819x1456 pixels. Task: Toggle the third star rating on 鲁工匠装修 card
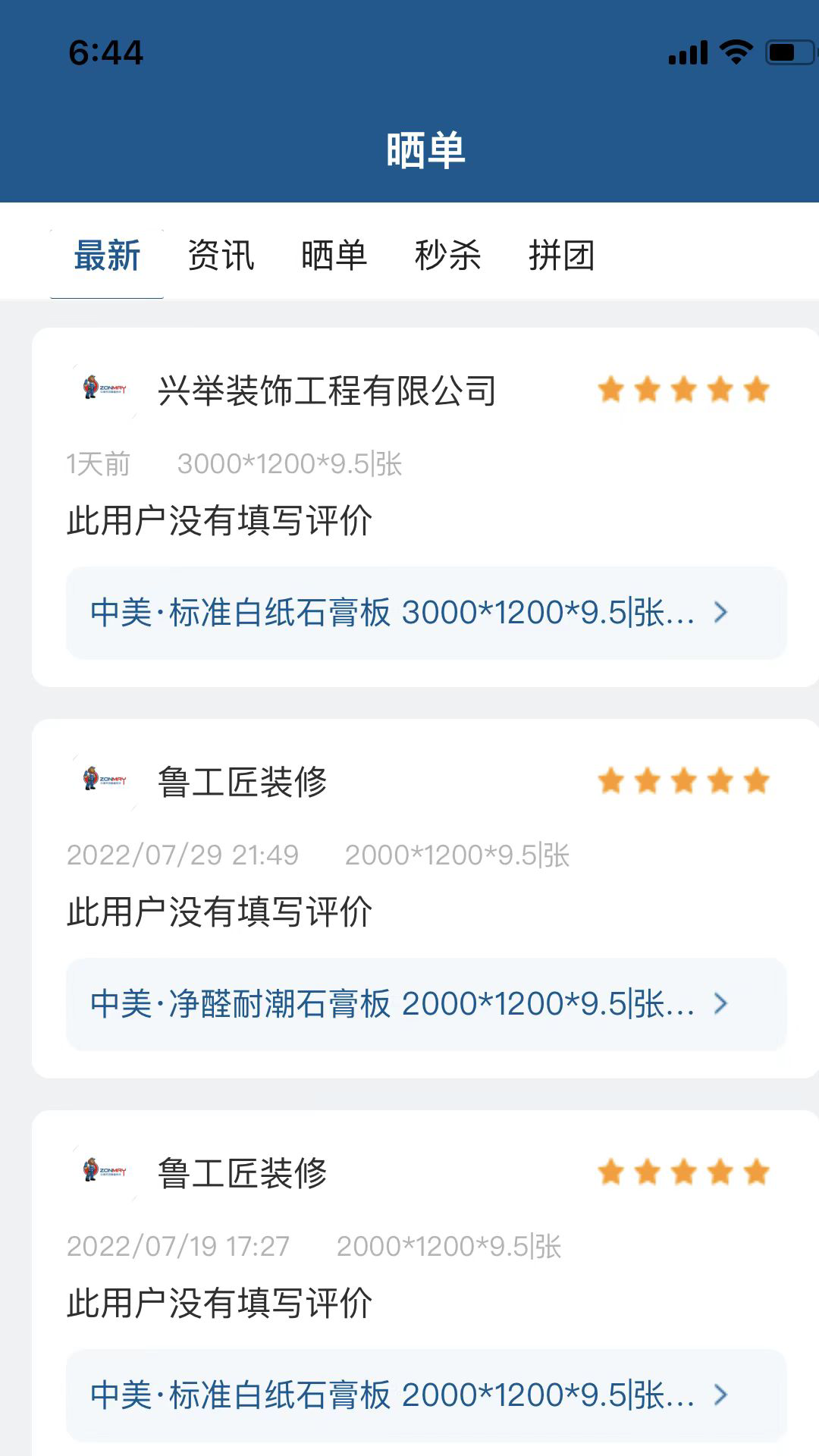point(685,780)
